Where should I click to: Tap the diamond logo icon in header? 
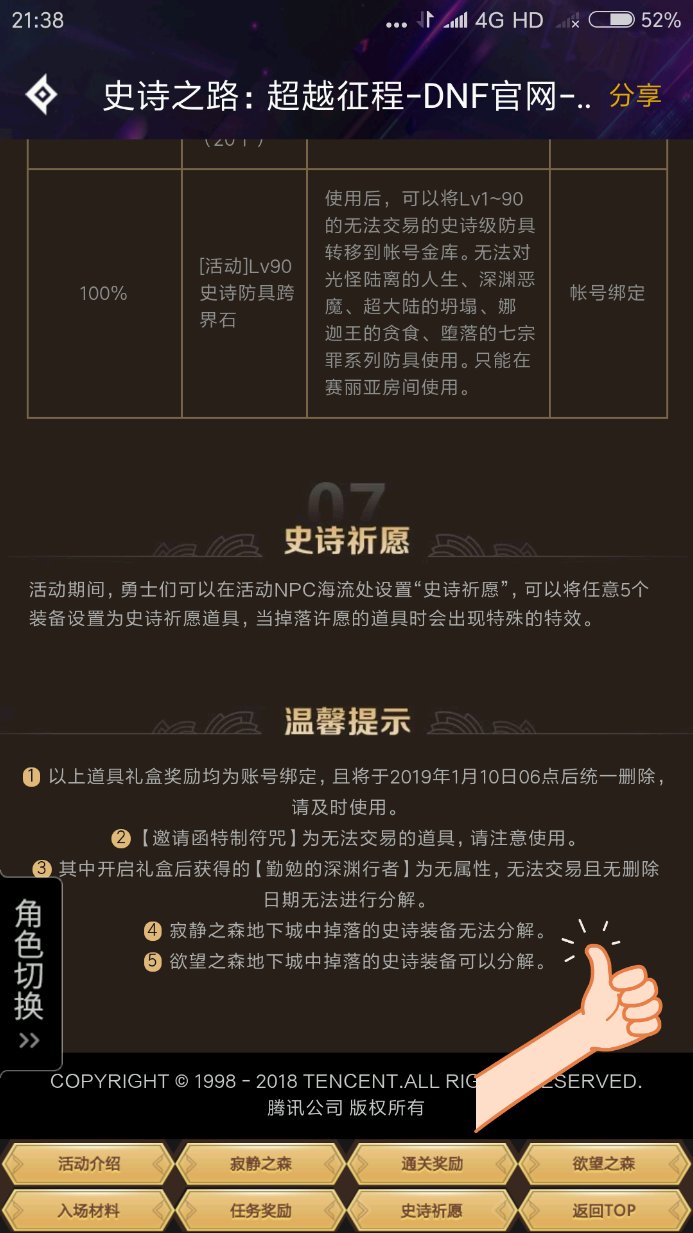pos(41,96)
